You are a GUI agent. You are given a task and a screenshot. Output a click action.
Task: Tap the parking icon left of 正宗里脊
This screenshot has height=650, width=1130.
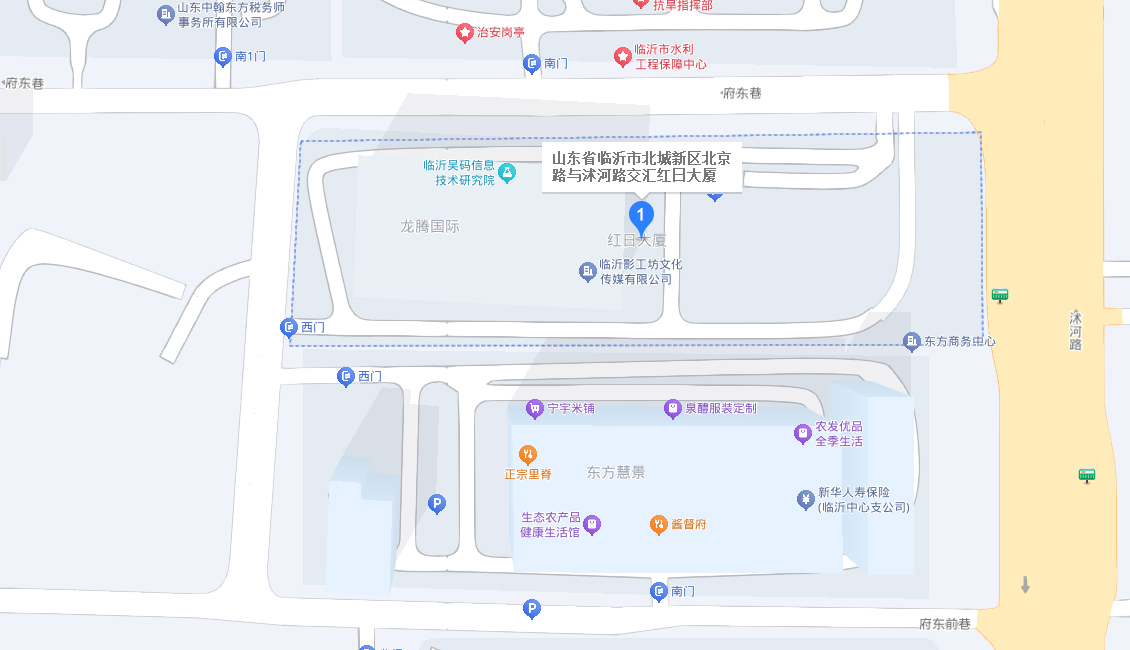coord(436,504)
